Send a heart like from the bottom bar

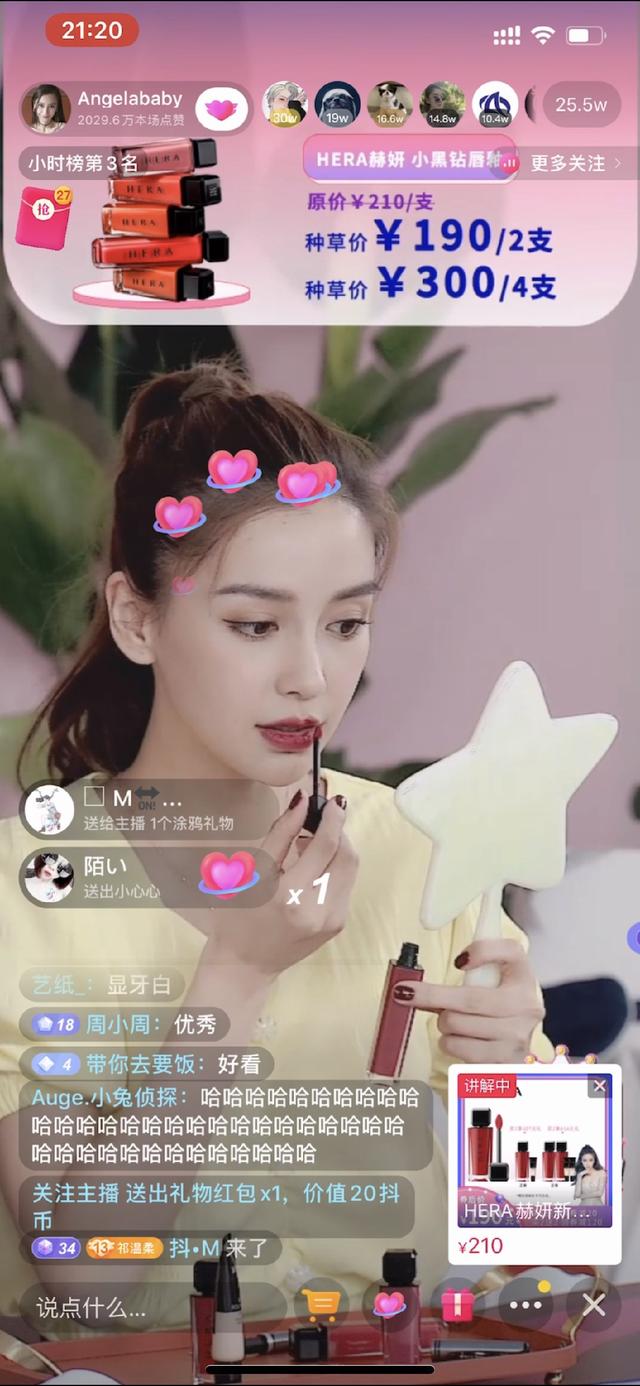pos(389,1305)
